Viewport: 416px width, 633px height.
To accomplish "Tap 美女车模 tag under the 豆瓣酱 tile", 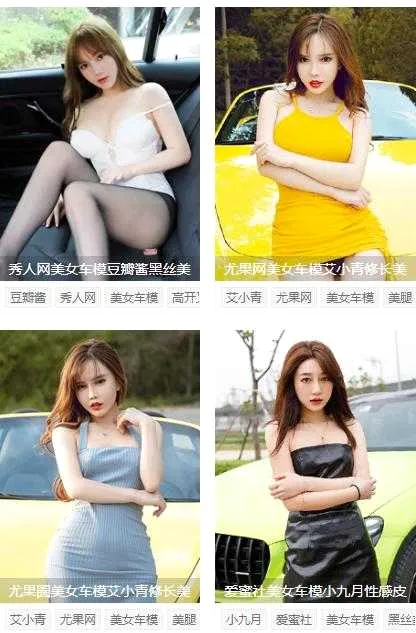I will (x=134, y=298).
